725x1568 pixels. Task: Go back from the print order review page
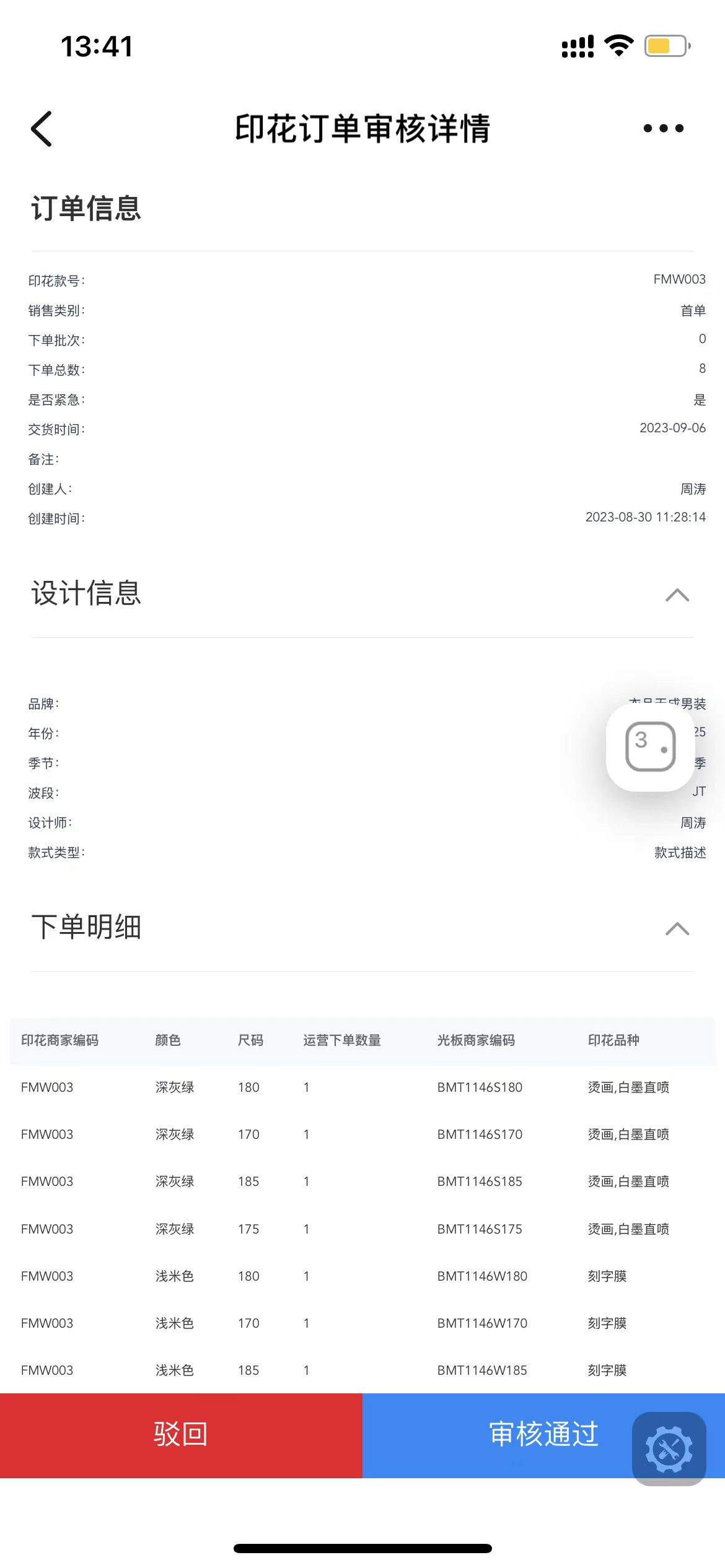pyautogui.click(x=42, y=129)
